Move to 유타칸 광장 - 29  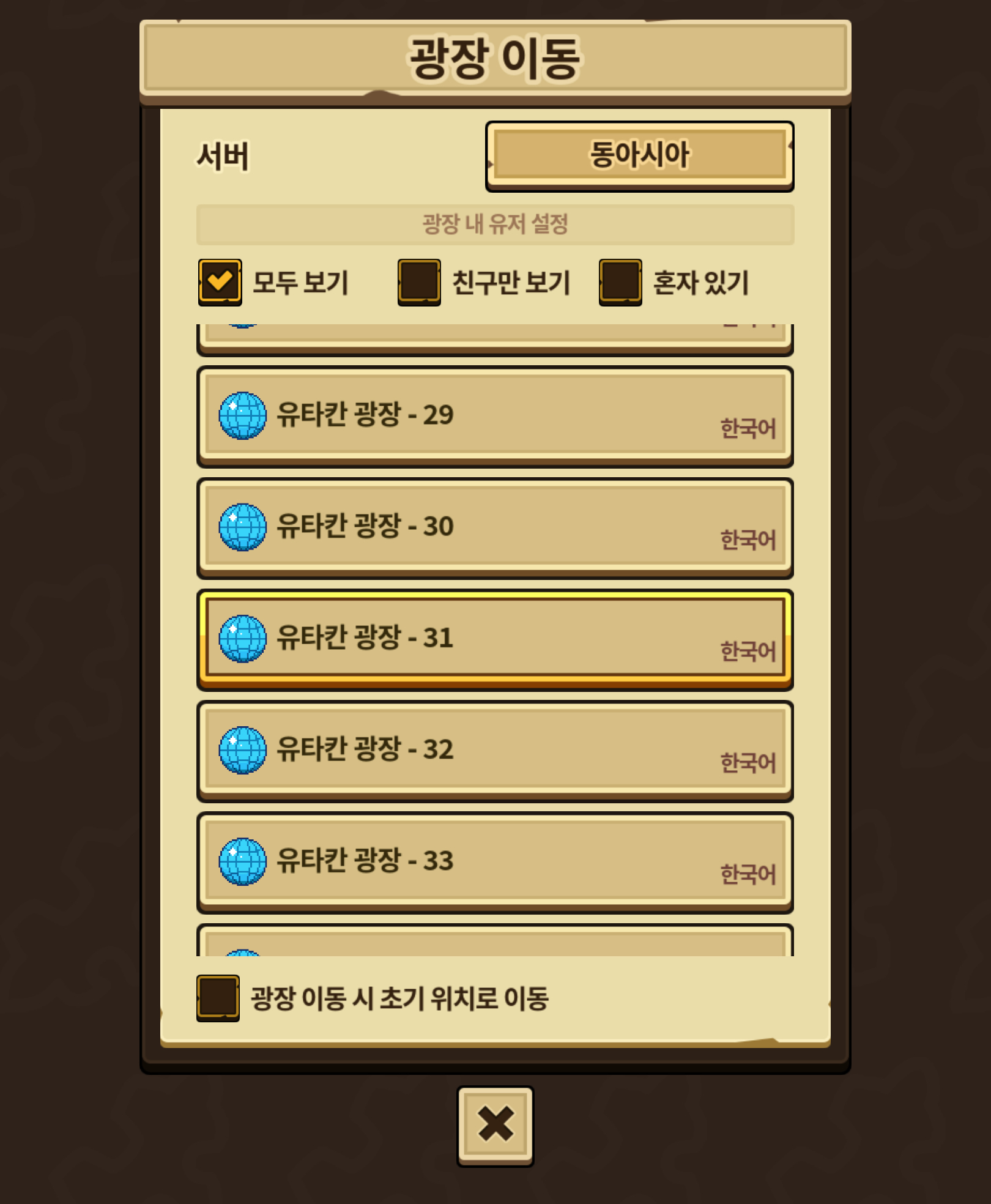coord(495,416)
